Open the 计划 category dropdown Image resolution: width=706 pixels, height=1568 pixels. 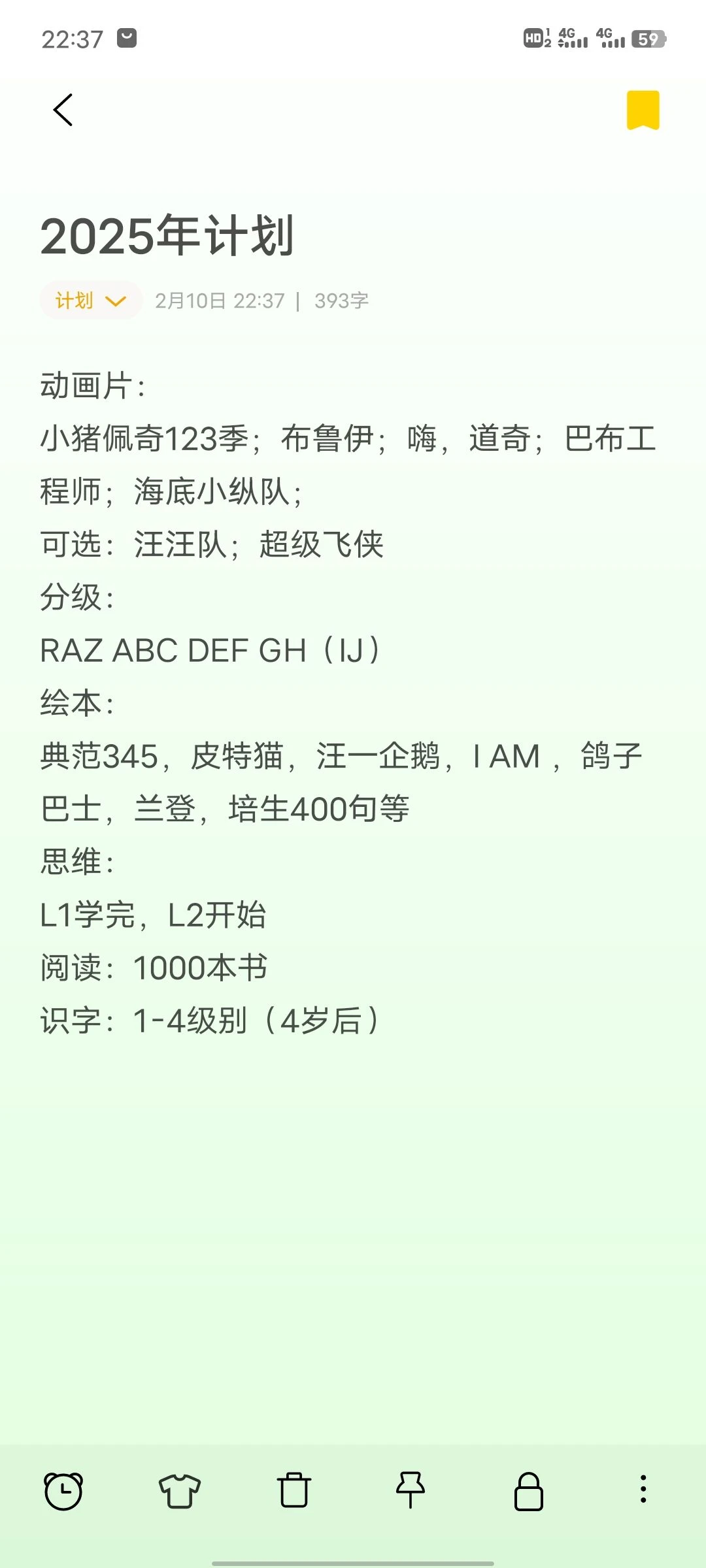pos(91,301)
